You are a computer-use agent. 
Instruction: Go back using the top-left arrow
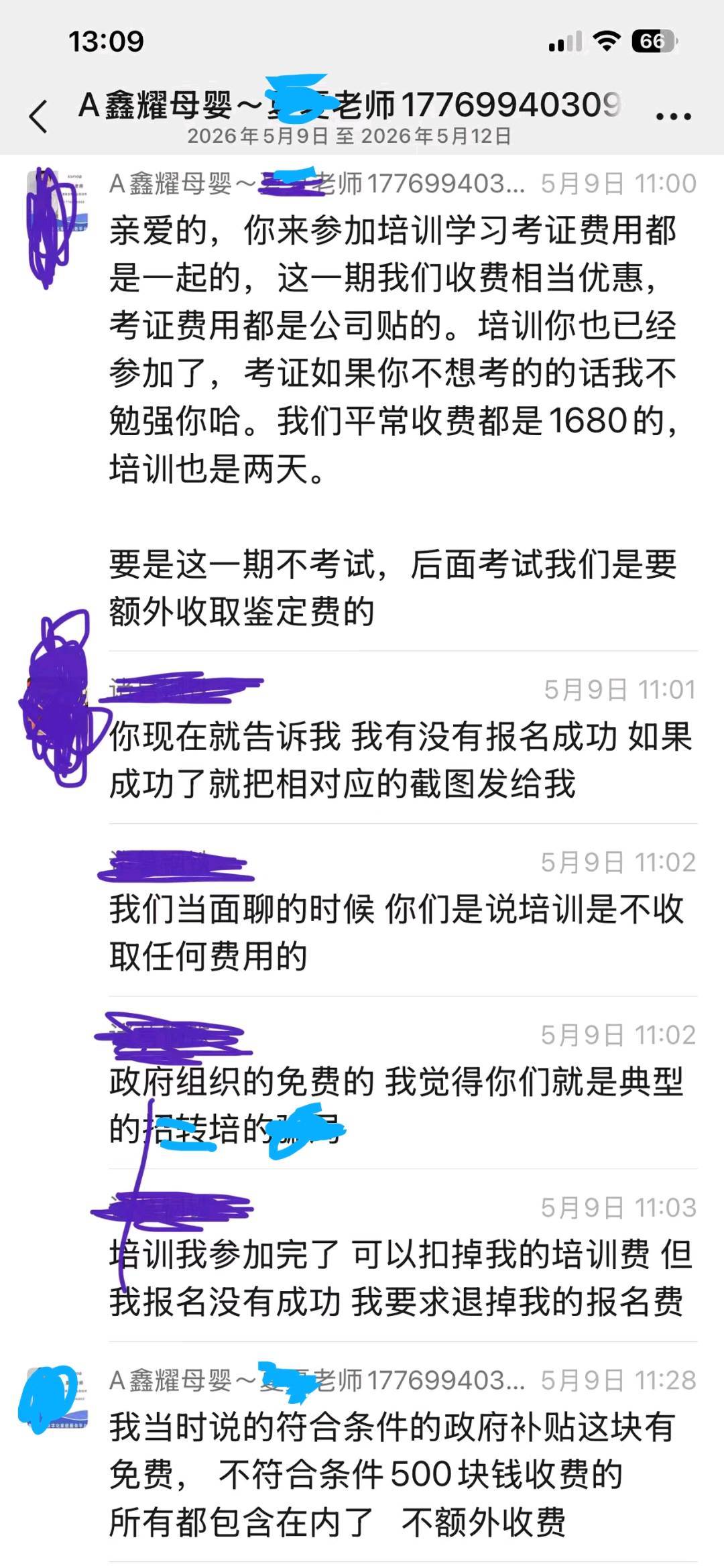(39, 117)
